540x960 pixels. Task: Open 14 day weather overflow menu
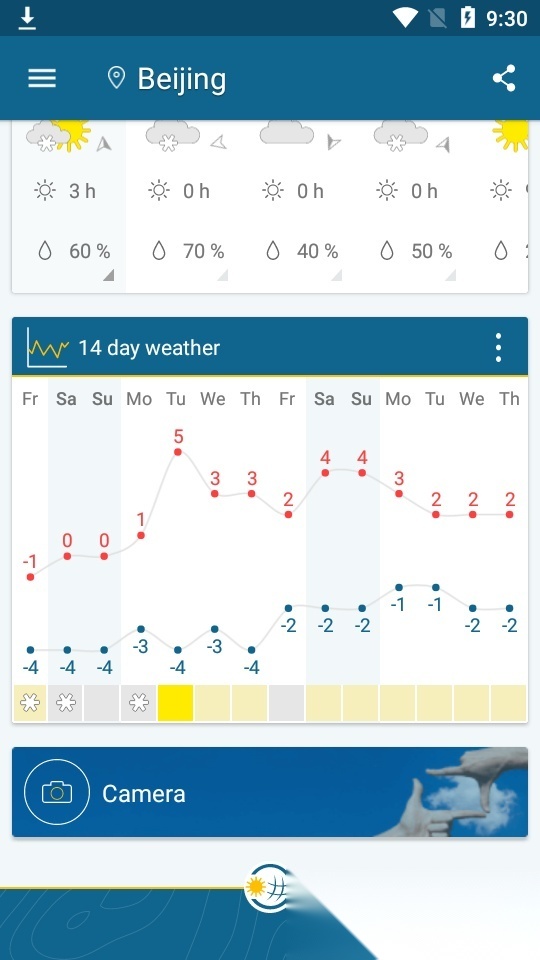[498, 348]
